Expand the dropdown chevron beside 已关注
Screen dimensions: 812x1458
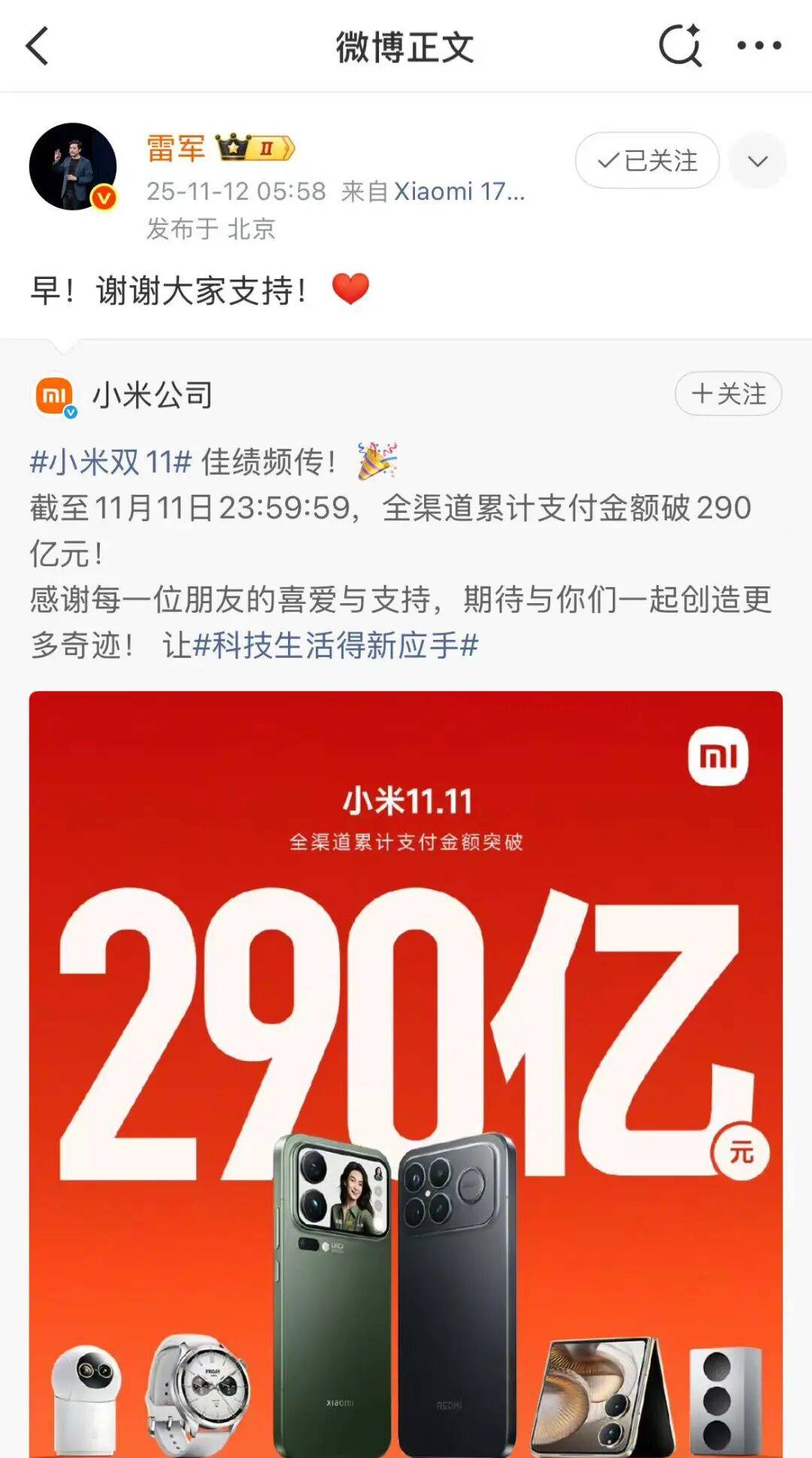(757, 161)
